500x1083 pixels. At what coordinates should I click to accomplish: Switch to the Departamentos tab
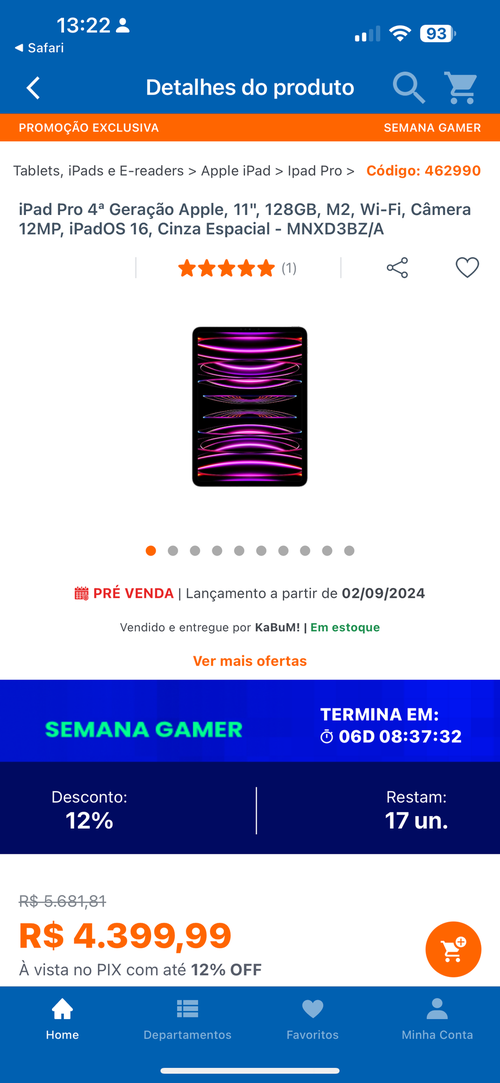click(187, 1019)
